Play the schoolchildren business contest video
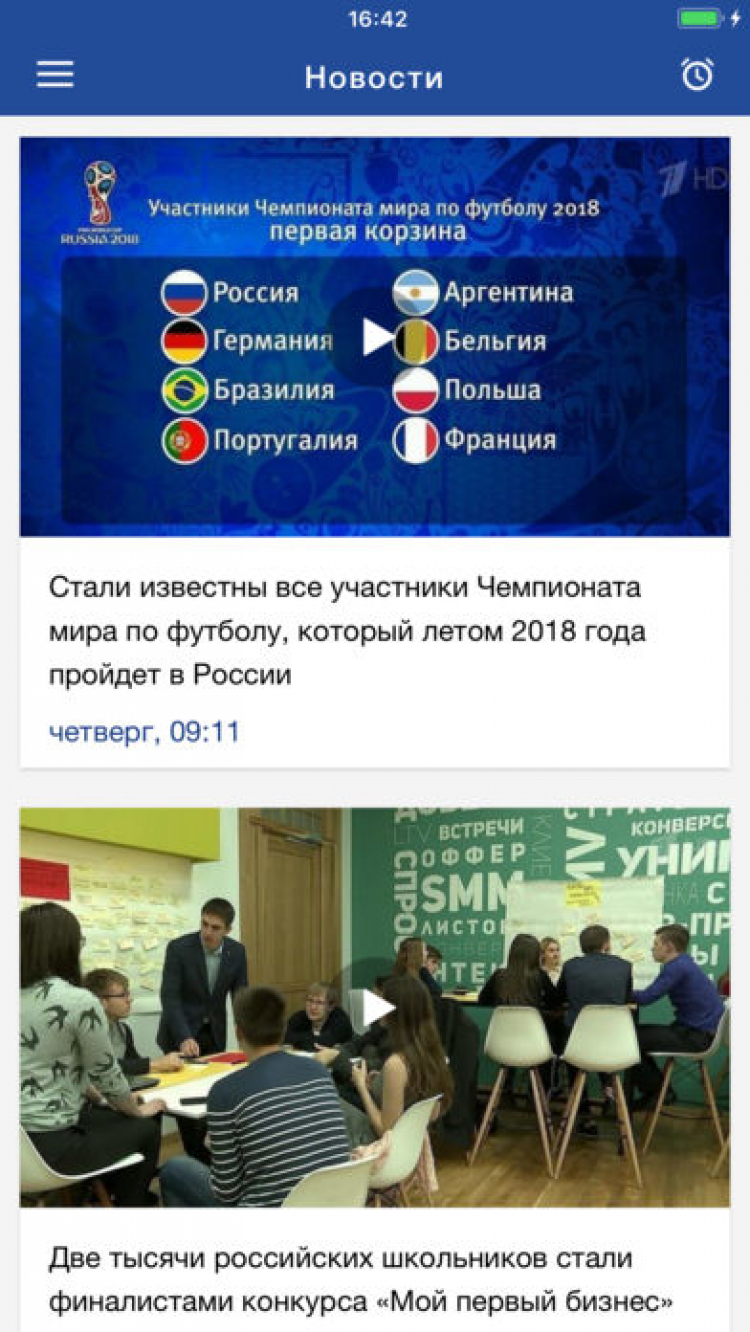 tap(376, 1008)
